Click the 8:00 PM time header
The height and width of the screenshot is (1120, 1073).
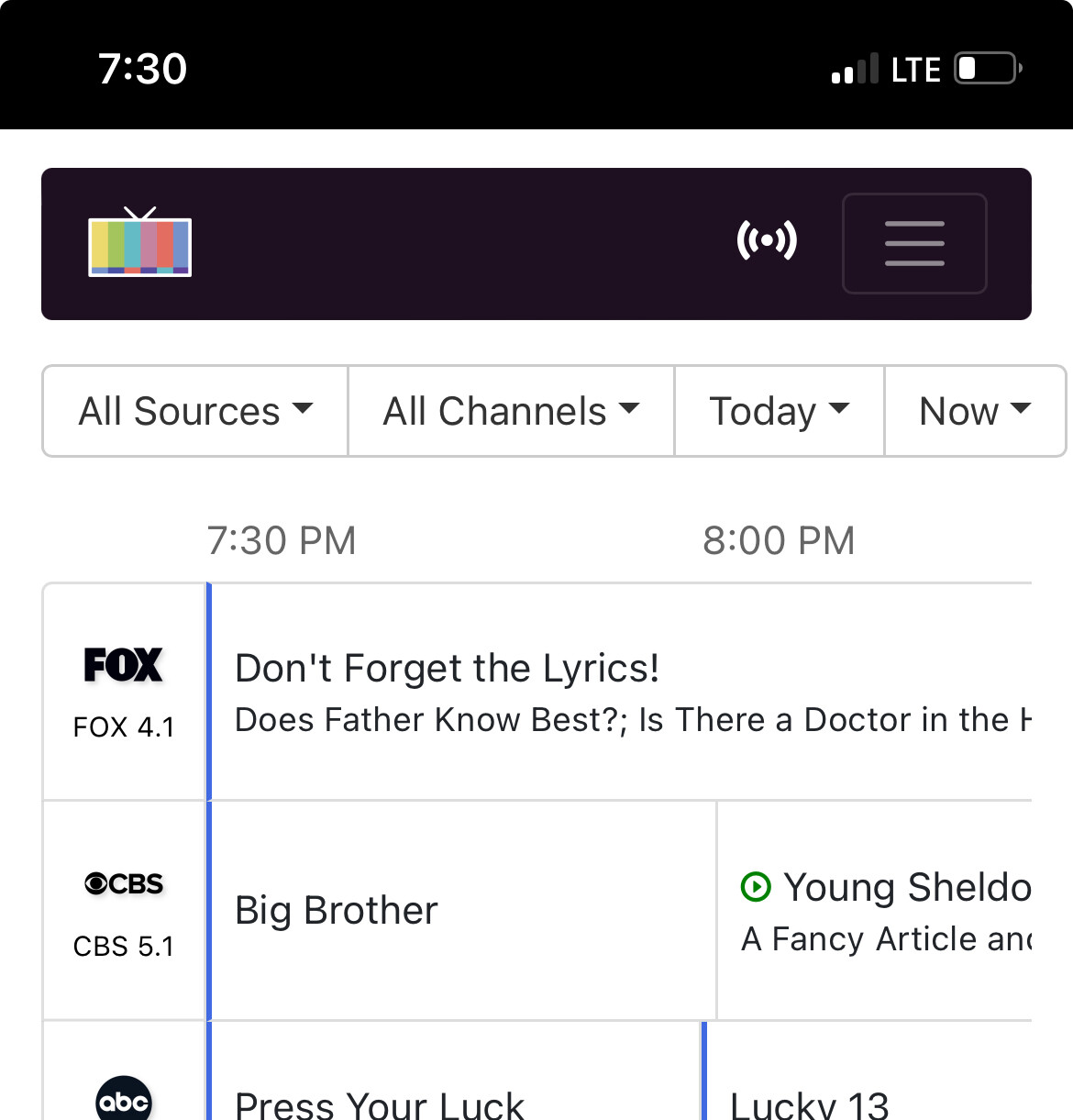778,540
